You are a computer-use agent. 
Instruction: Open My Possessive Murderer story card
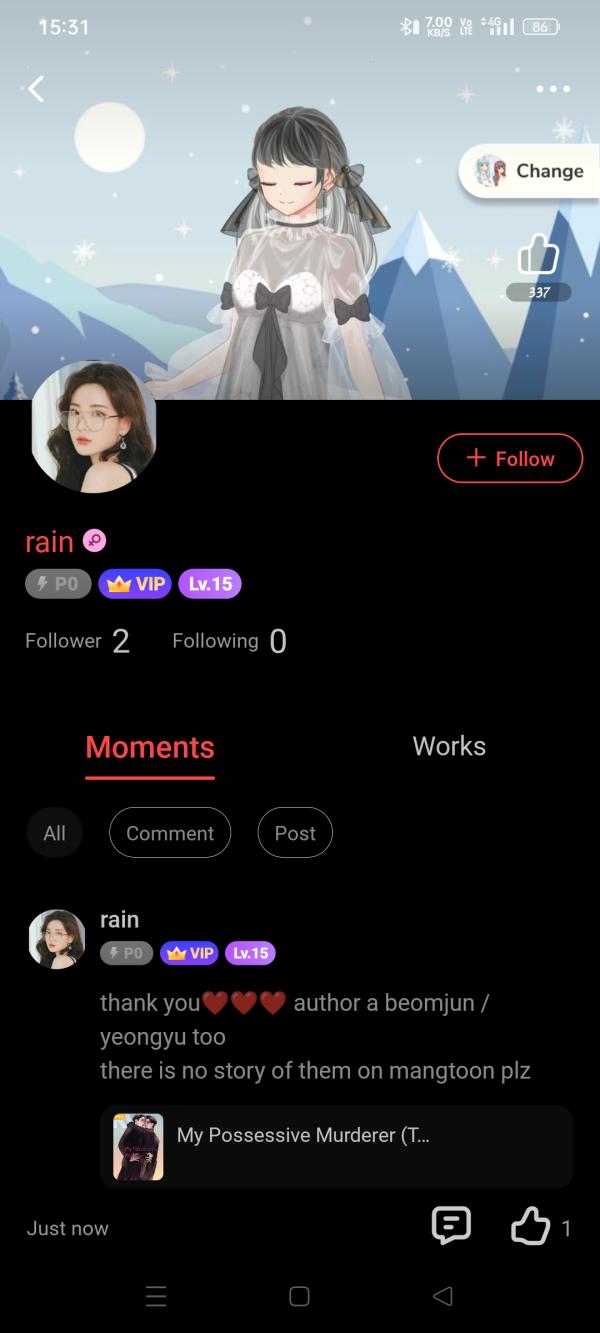click(336, 1146)
